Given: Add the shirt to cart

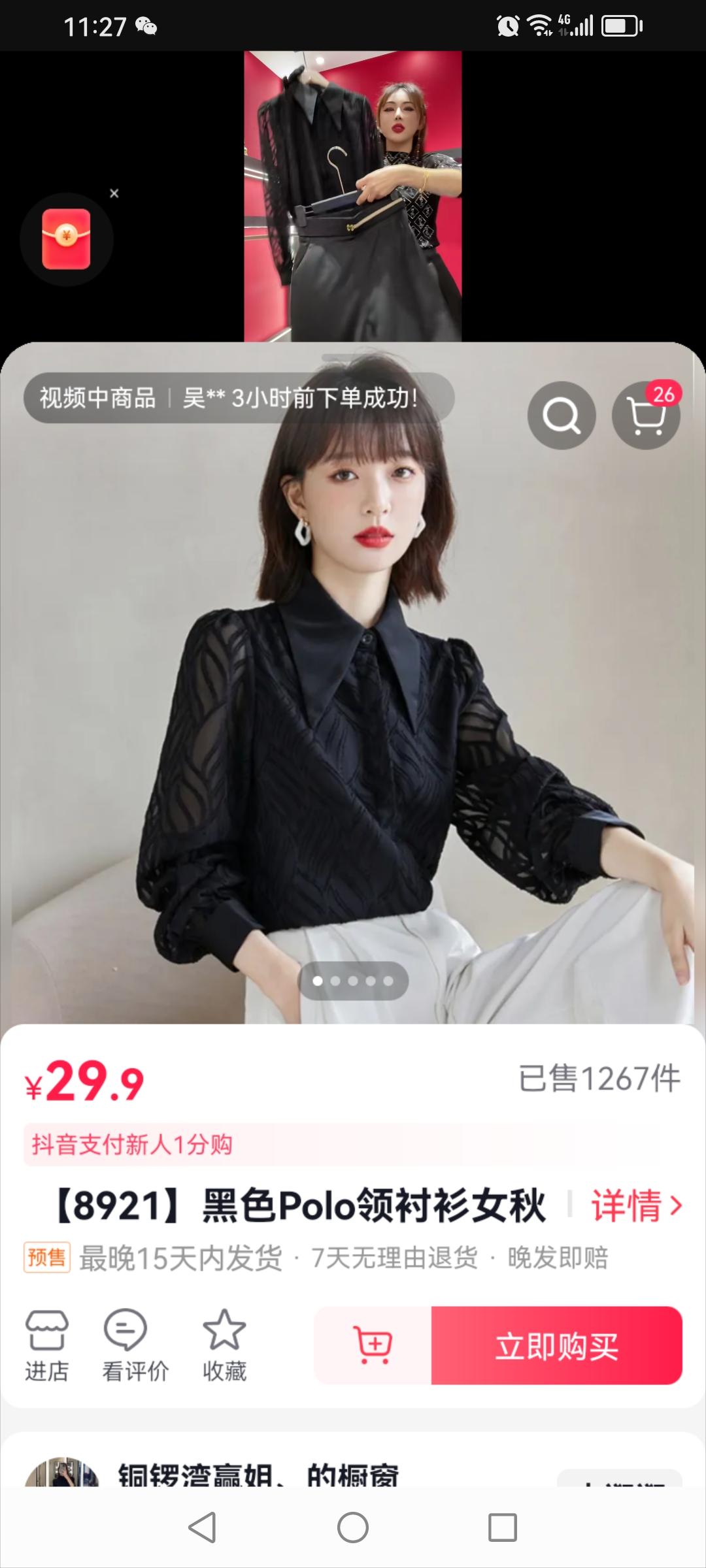Looking at the screenshot, I should [x=373, y=1345].
